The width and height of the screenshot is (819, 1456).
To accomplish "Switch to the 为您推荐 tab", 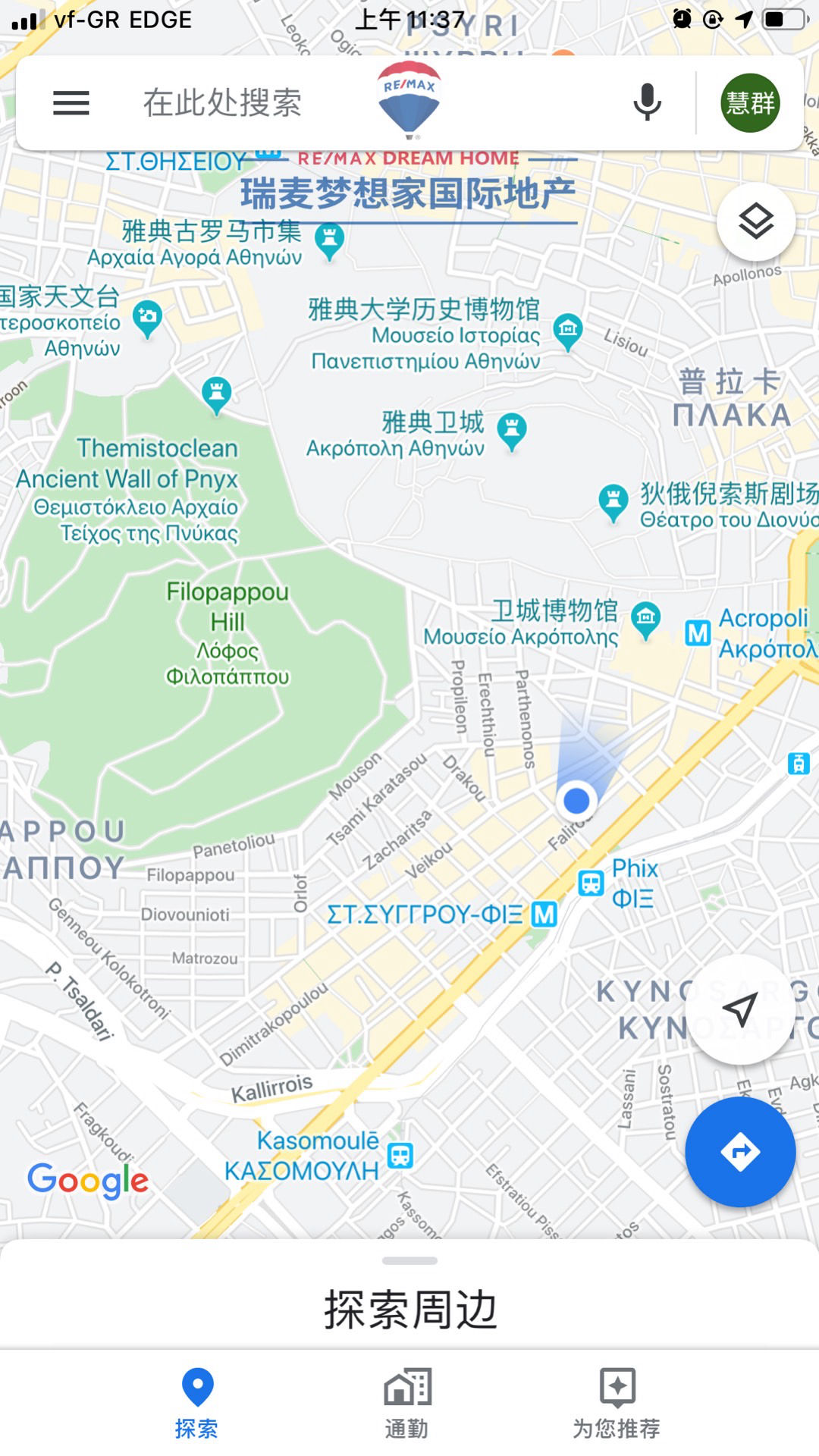I will click(617, 1403).
